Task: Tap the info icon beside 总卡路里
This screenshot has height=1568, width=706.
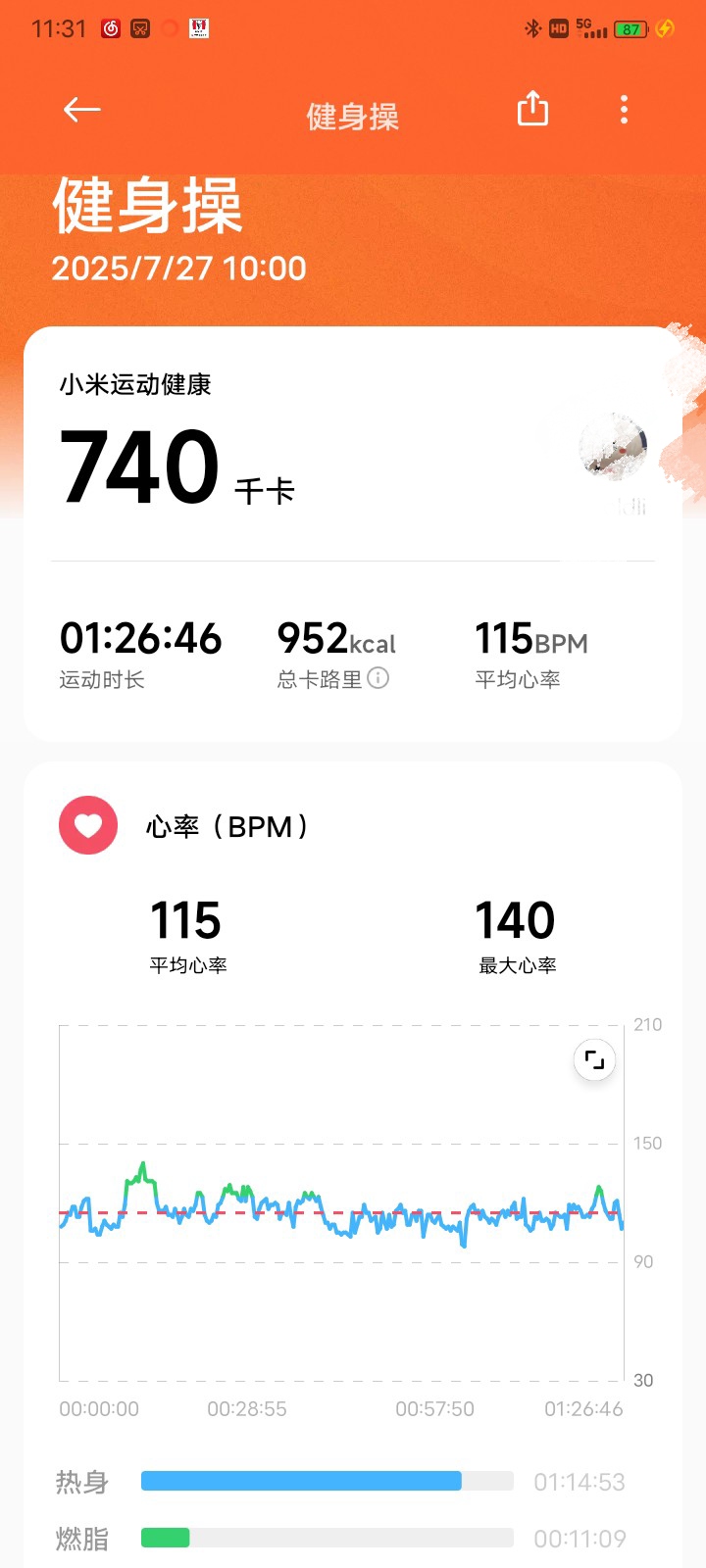Action: (378, 678)
